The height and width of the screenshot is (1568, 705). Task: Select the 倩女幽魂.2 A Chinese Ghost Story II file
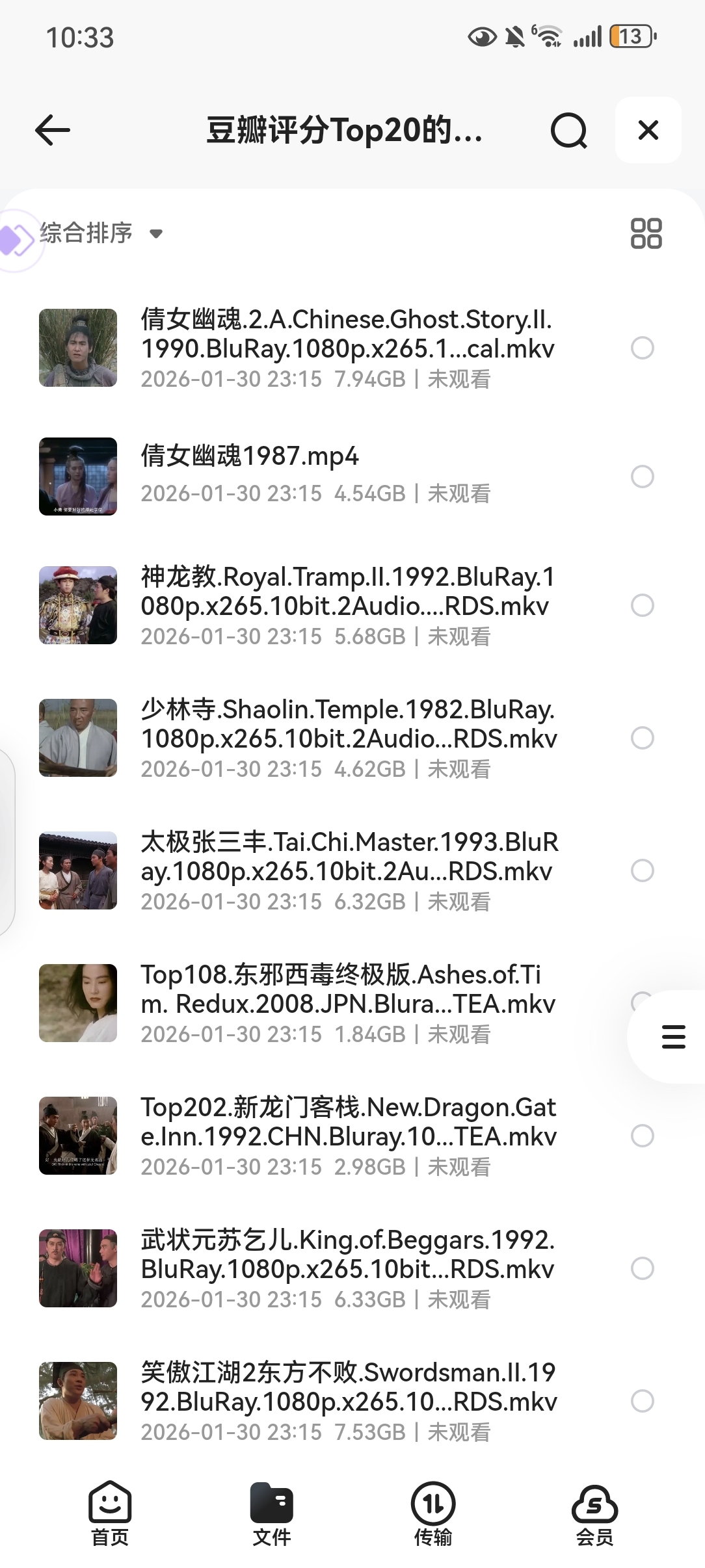[643, 348]
